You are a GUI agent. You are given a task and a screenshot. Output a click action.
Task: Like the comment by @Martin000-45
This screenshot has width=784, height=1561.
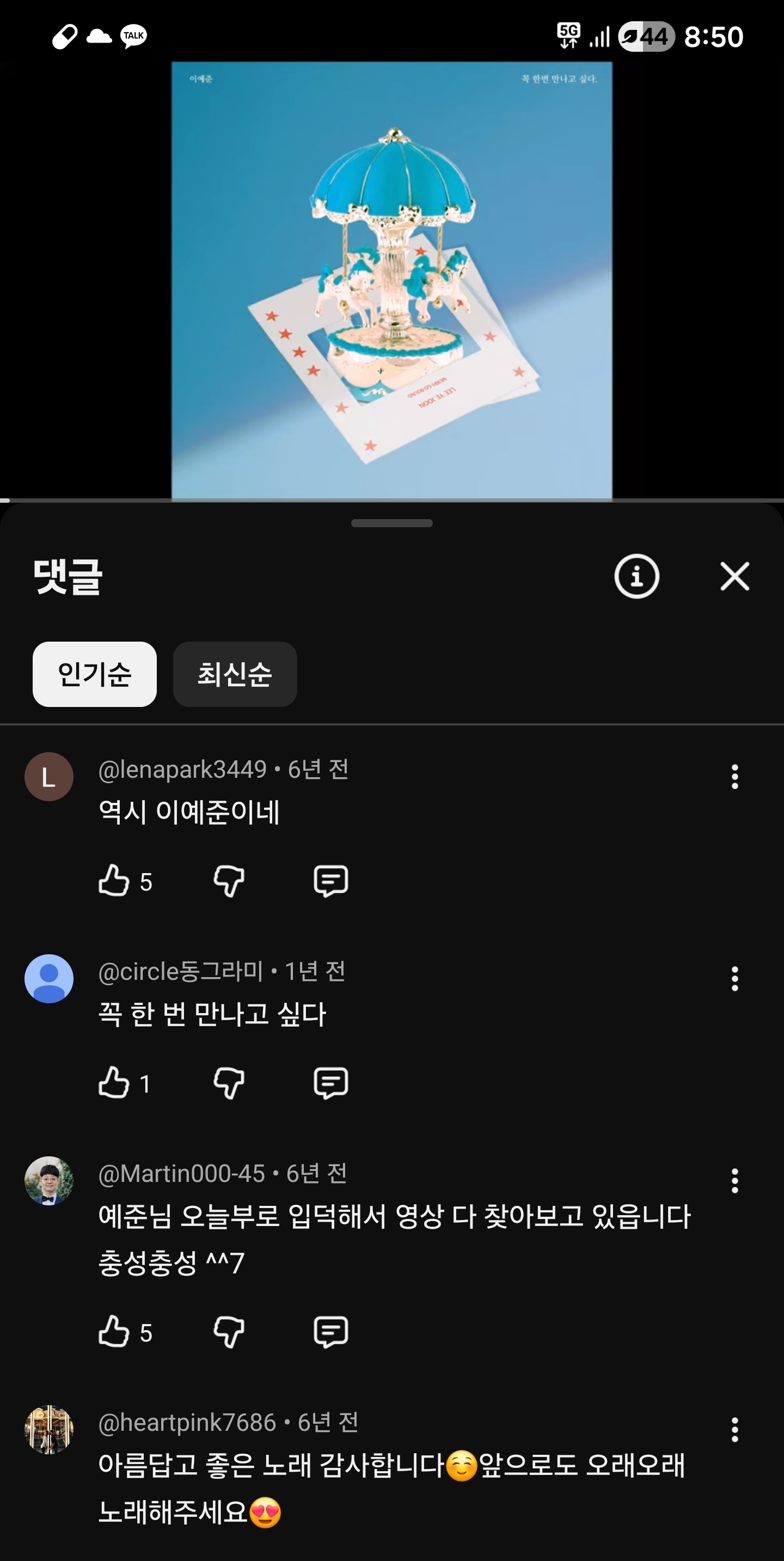point(114,1331)
